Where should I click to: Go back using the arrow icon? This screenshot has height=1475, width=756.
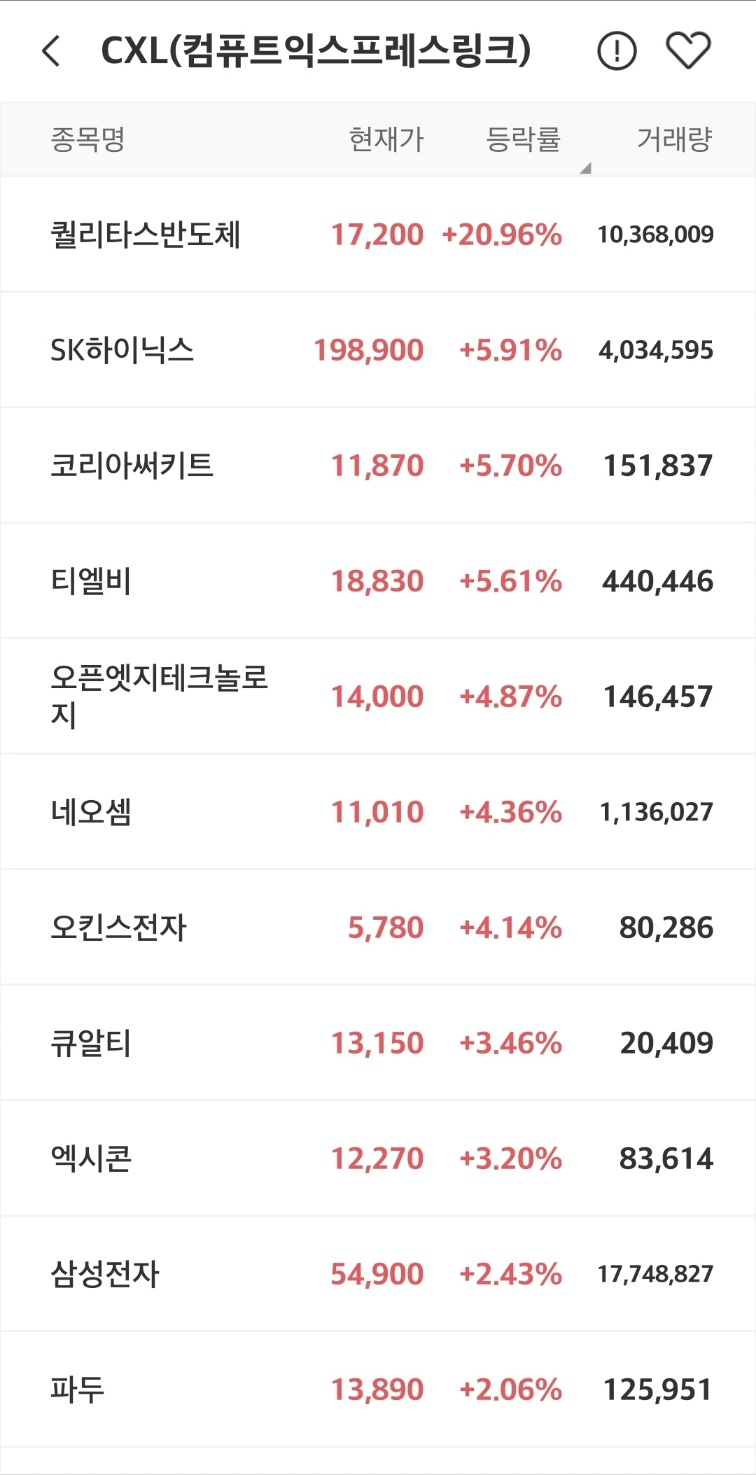tap(52, 51)
